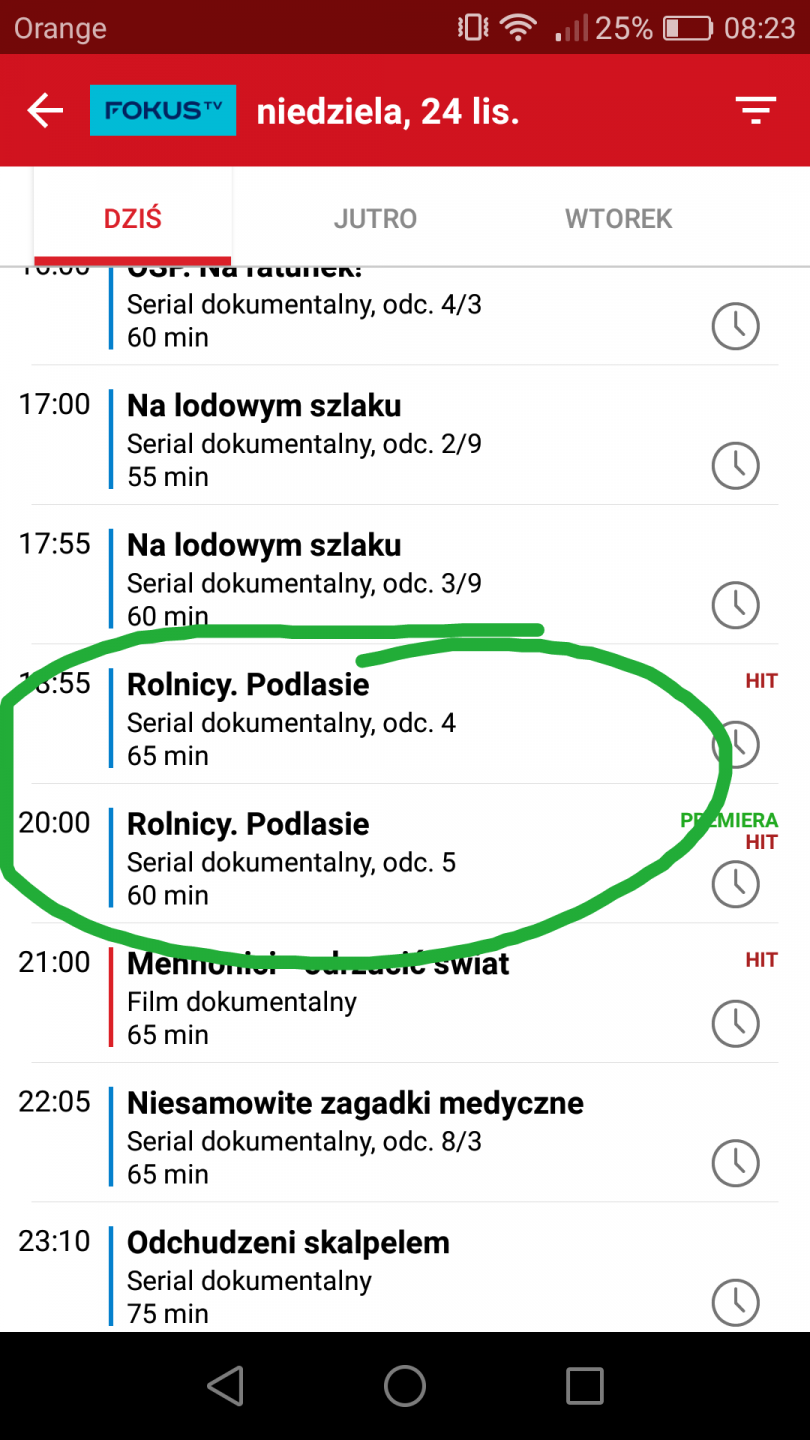Screen dimensions: 810x1440
Task: Set reminder for Rolnicy. Podlasie at 20:00
Action: [735, 884]
